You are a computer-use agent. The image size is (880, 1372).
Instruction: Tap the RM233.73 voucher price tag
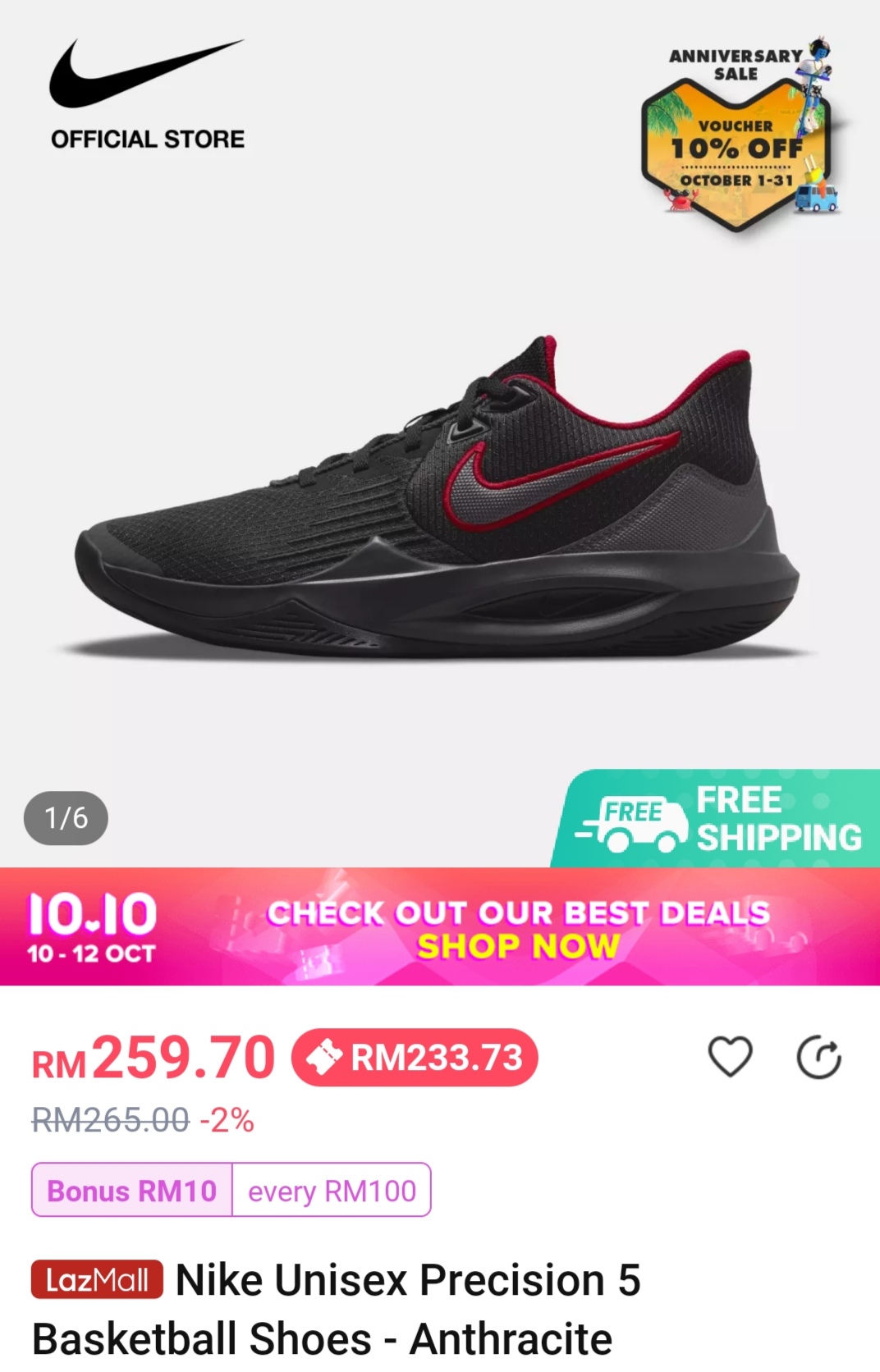tap(415, 1058)
